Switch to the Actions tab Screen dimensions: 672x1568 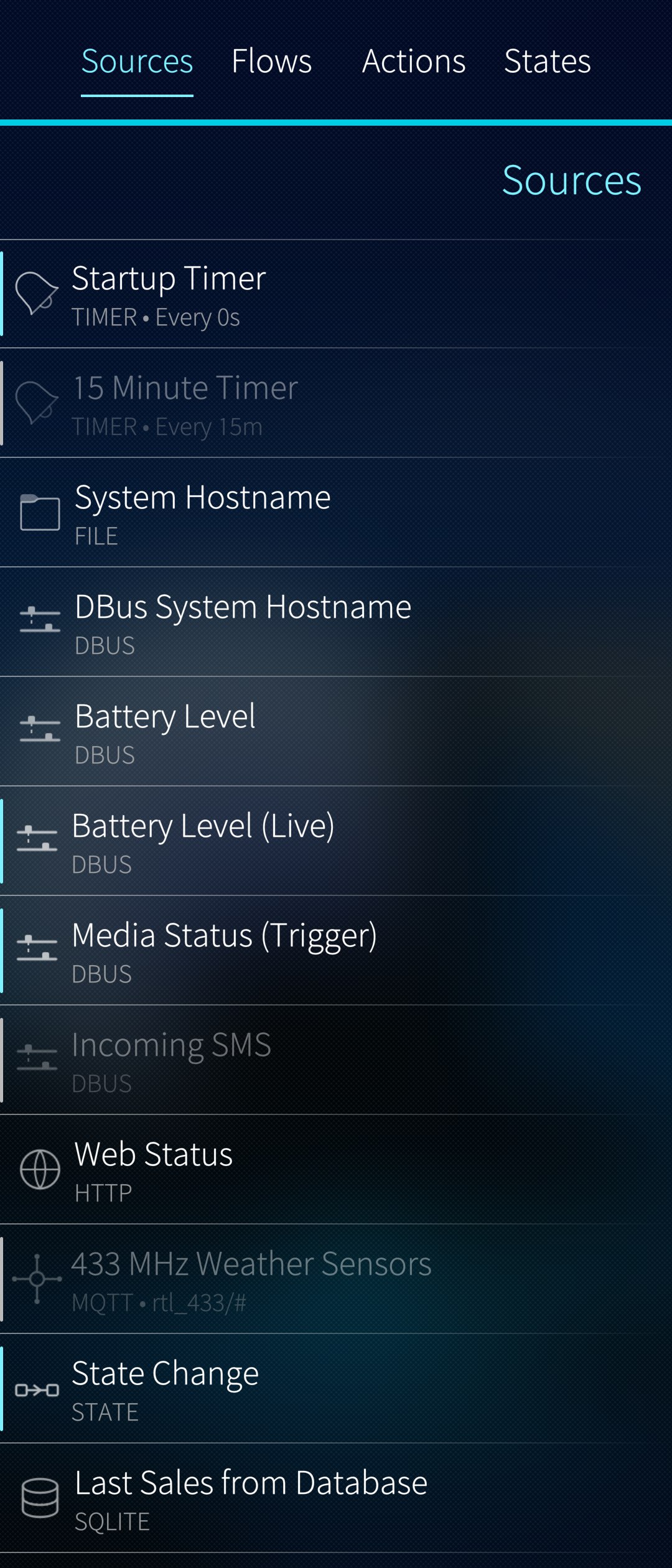tap(414, 62)
